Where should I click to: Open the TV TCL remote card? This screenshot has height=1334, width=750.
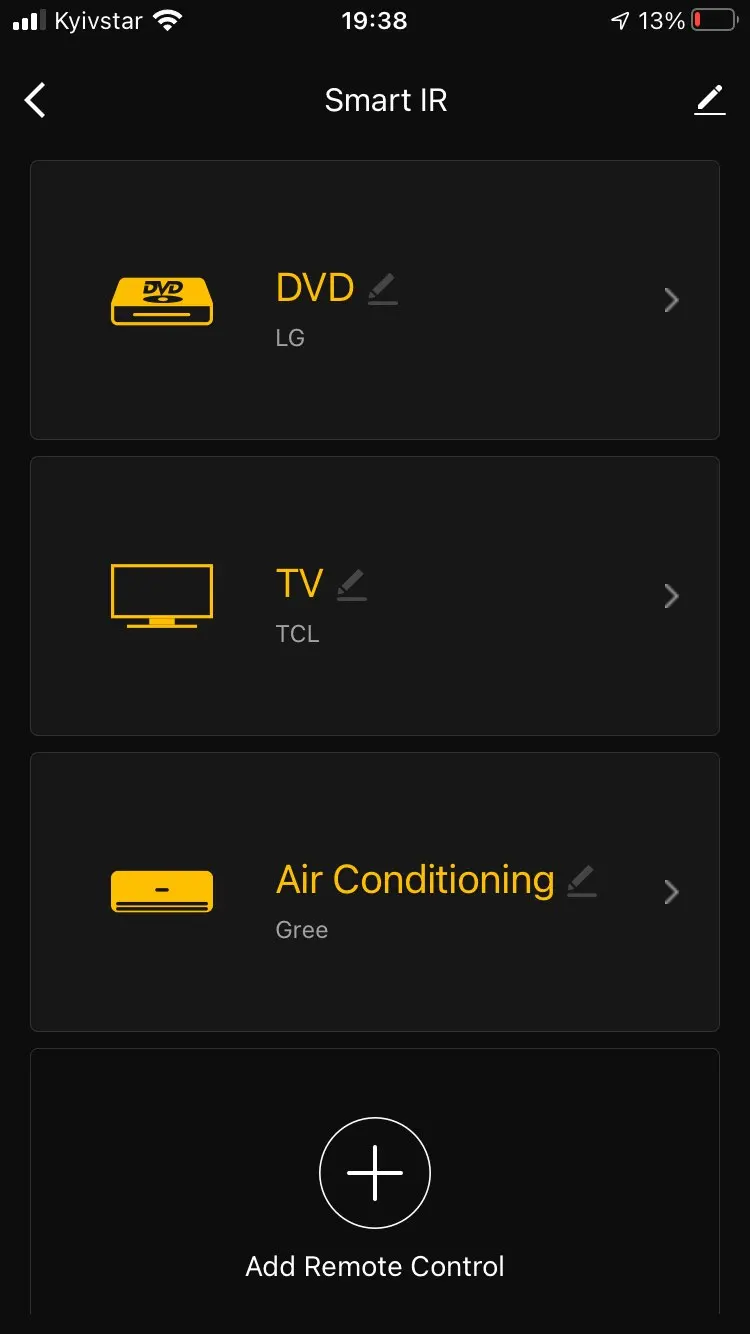[x=375, y=596]
